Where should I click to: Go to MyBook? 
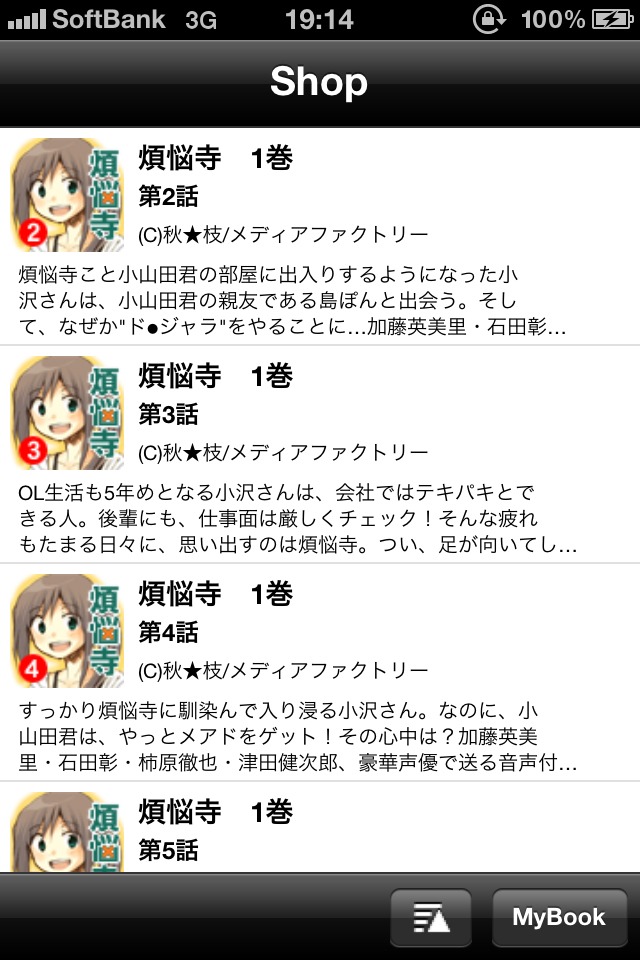pyautogui.click(x=559, y=917)
